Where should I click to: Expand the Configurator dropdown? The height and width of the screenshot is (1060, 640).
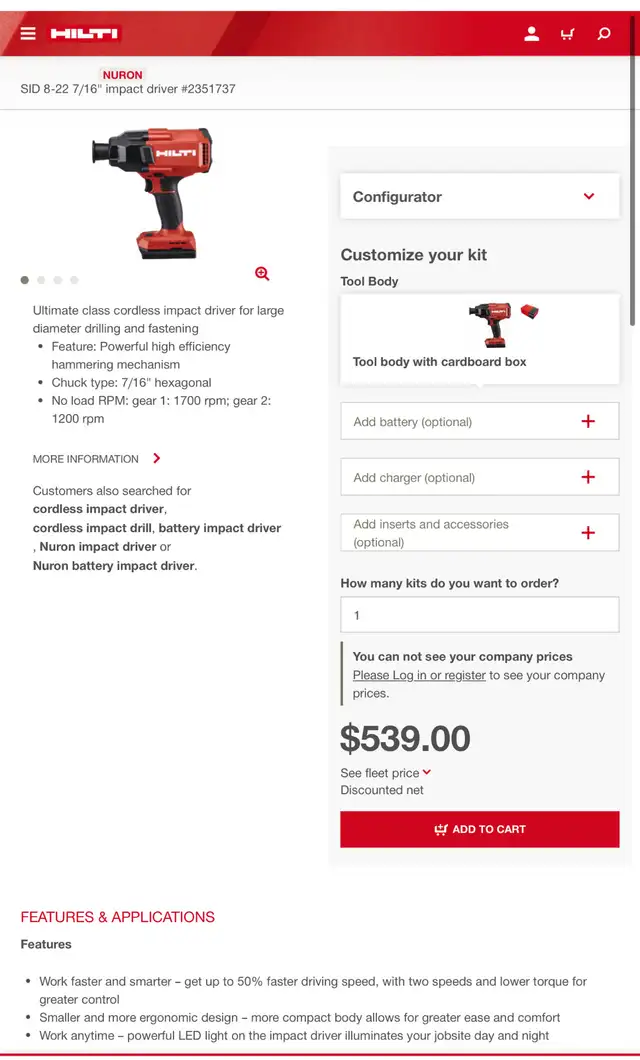pyautogui.click(x=480, y=197)
